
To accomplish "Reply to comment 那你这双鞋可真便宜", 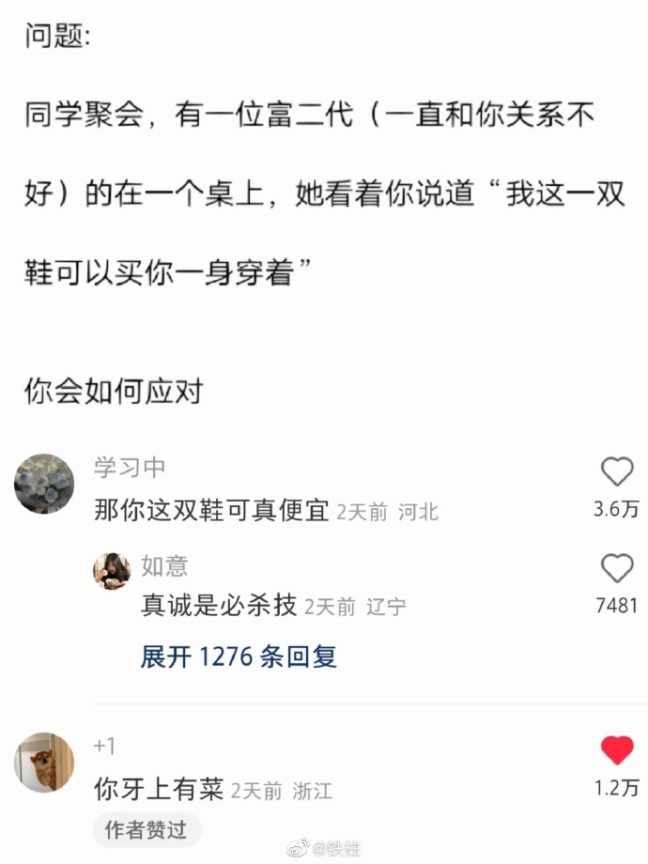I will tap(211, 511).
